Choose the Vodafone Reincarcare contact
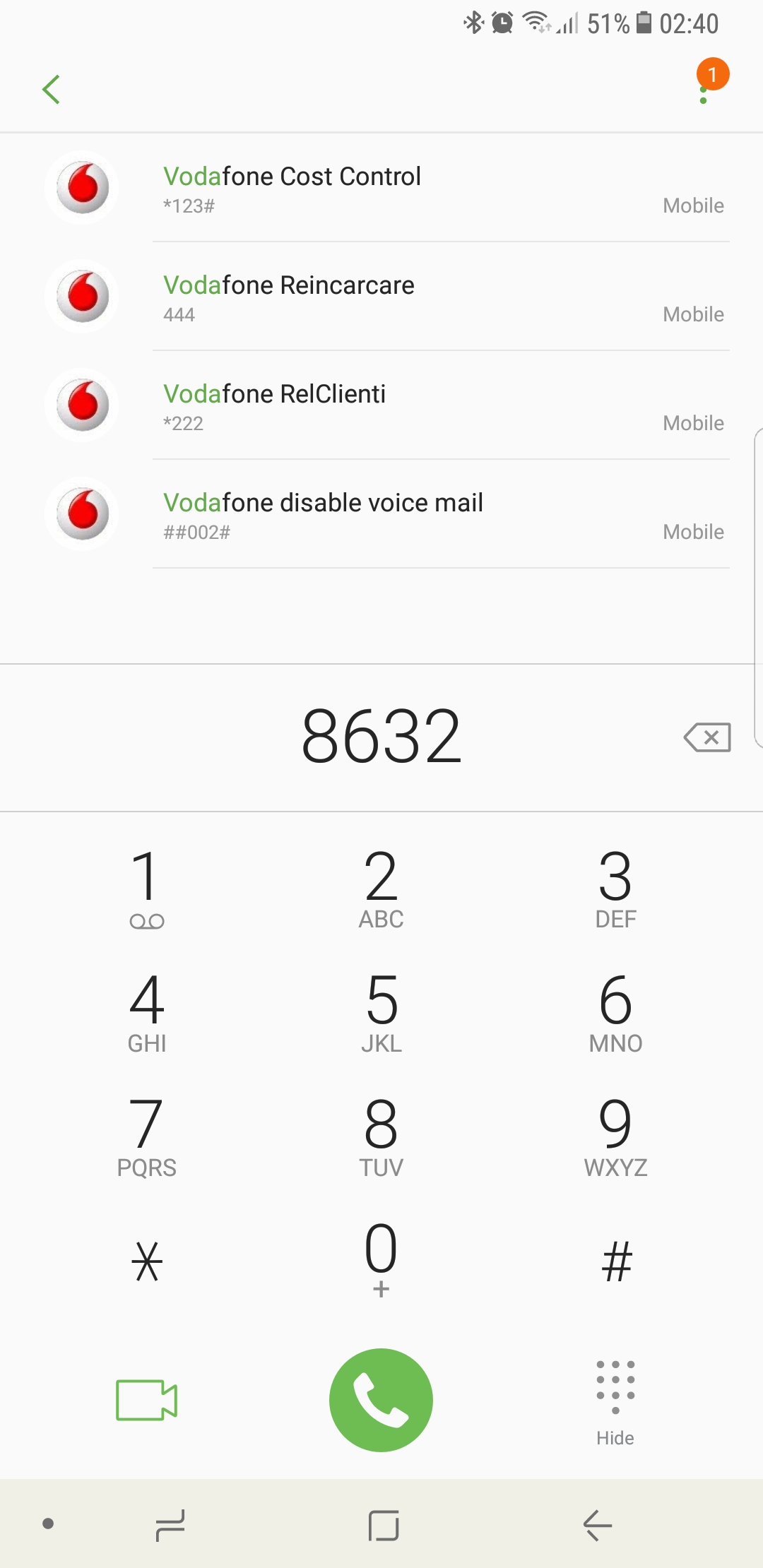The width and height of the screenshot is (763, 1568). (x=381, y=297)
